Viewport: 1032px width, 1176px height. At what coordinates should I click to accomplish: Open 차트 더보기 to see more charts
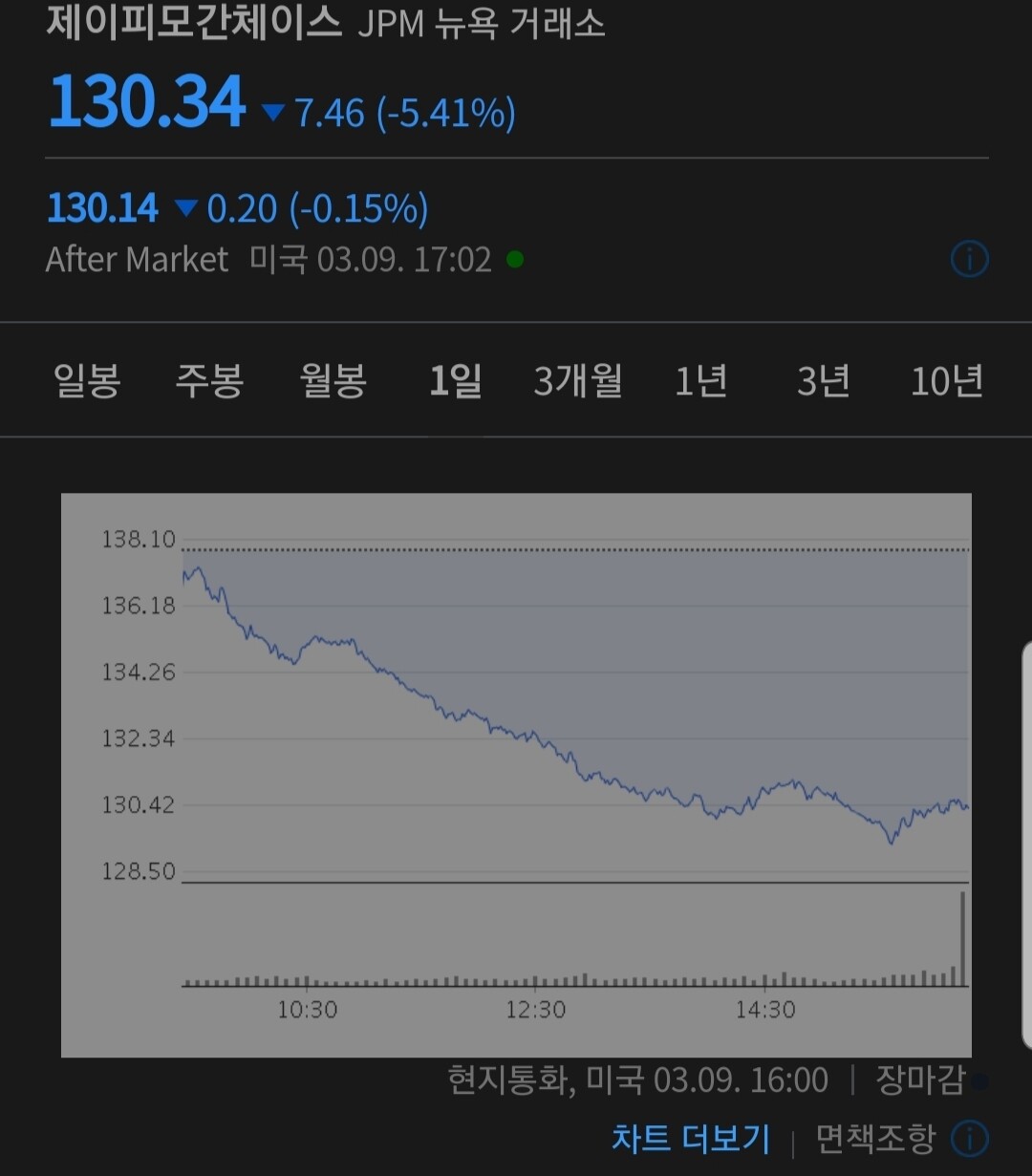click(690, 1137)
